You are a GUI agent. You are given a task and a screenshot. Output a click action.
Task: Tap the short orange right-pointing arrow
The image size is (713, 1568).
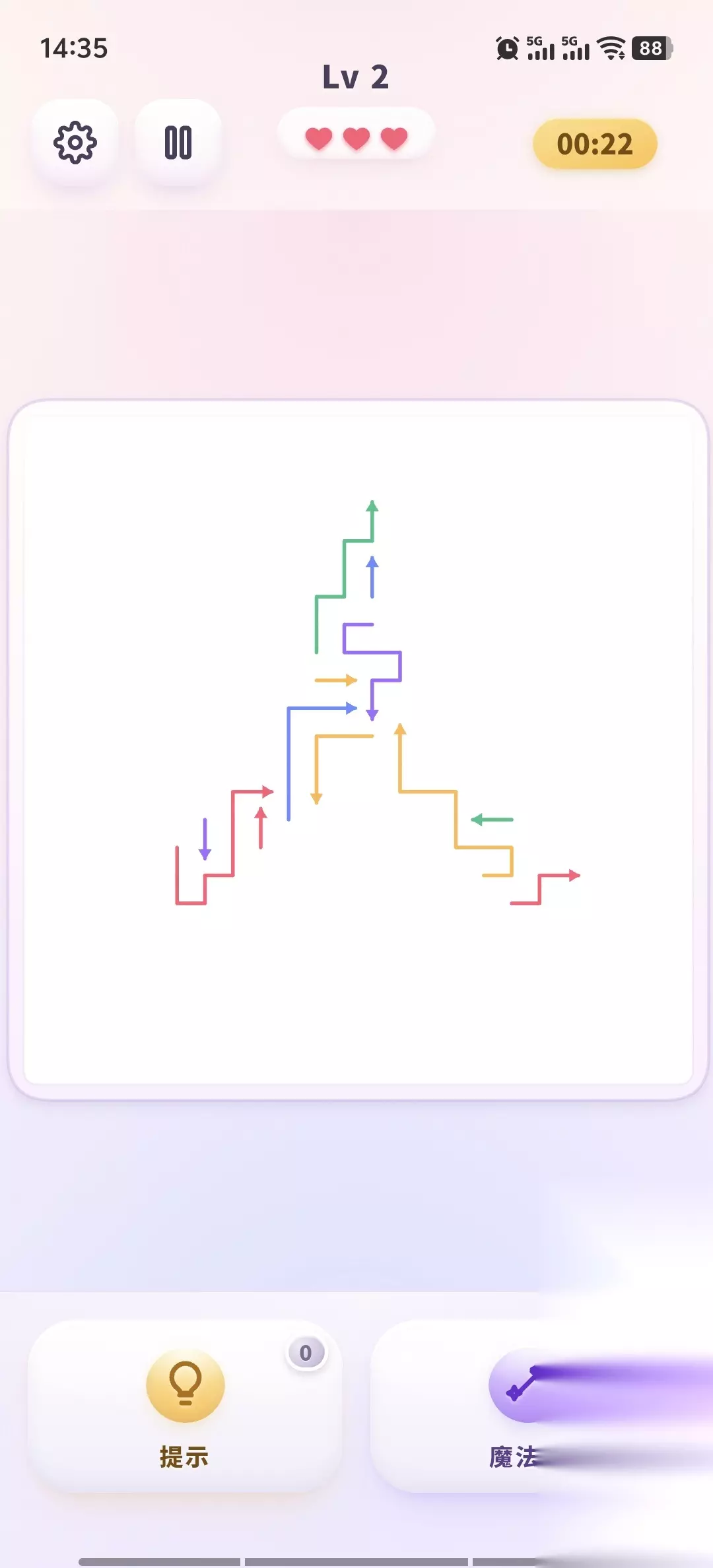[x=336, y=680]
